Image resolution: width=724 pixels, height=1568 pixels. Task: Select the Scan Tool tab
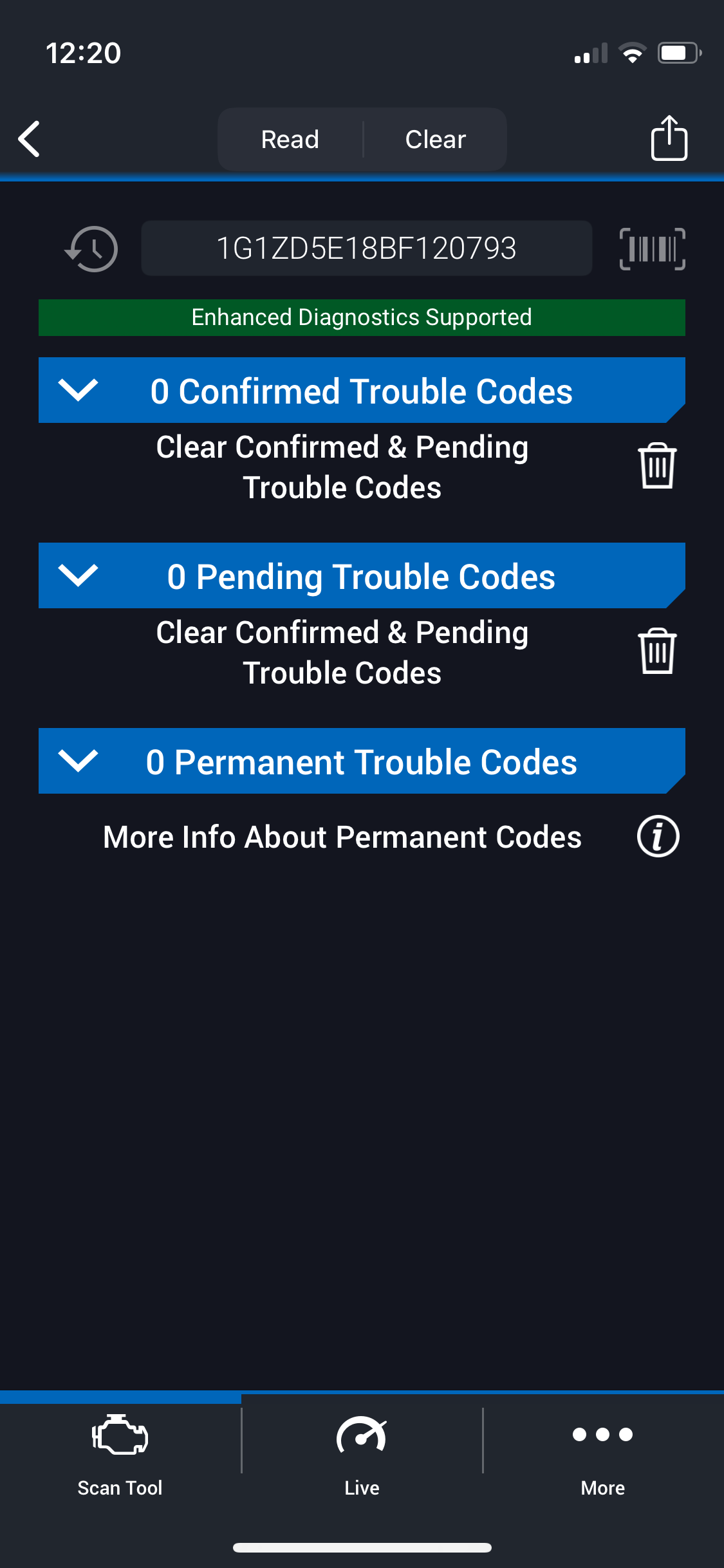[x=120, y=1453]
